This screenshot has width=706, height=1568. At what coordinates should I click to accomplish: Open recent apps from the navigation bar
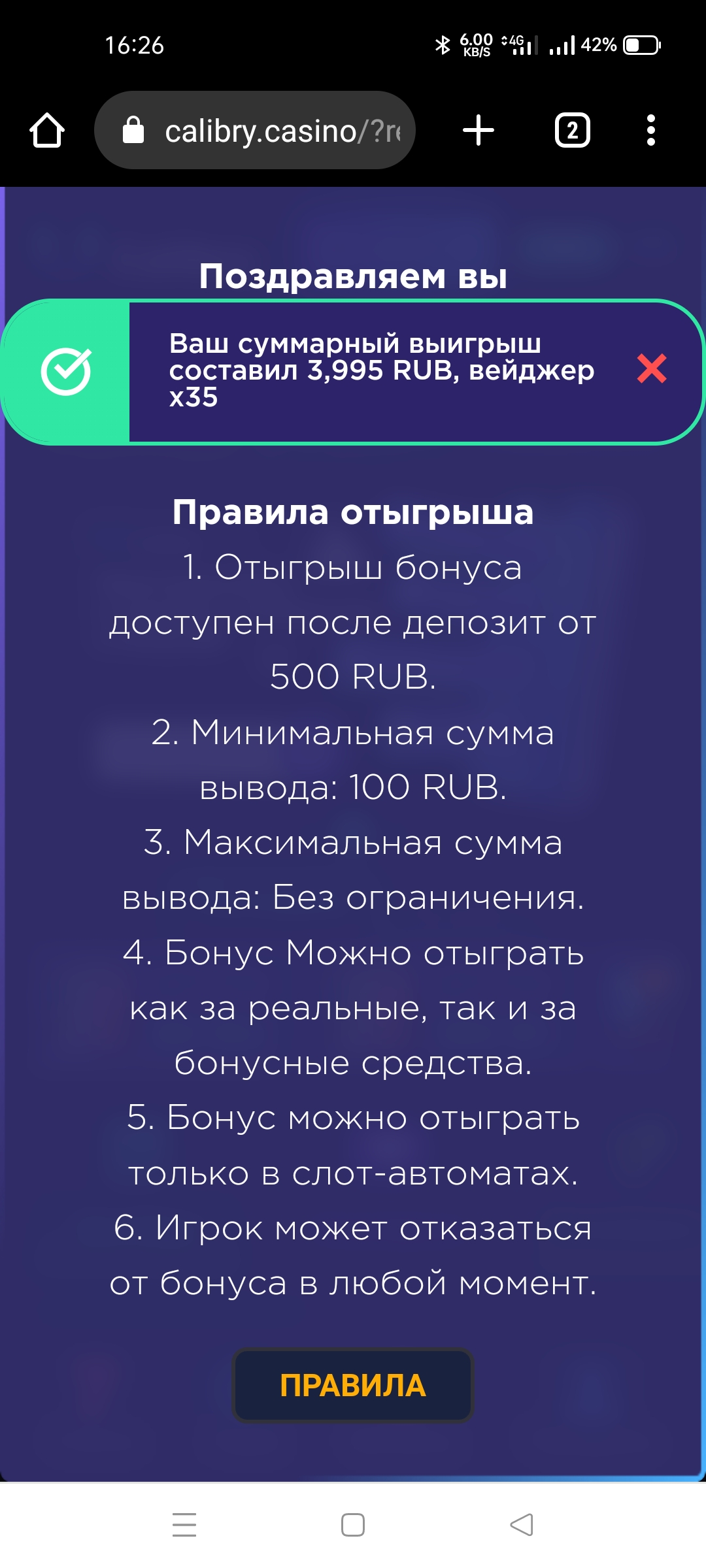click(x=184, y=1525)
